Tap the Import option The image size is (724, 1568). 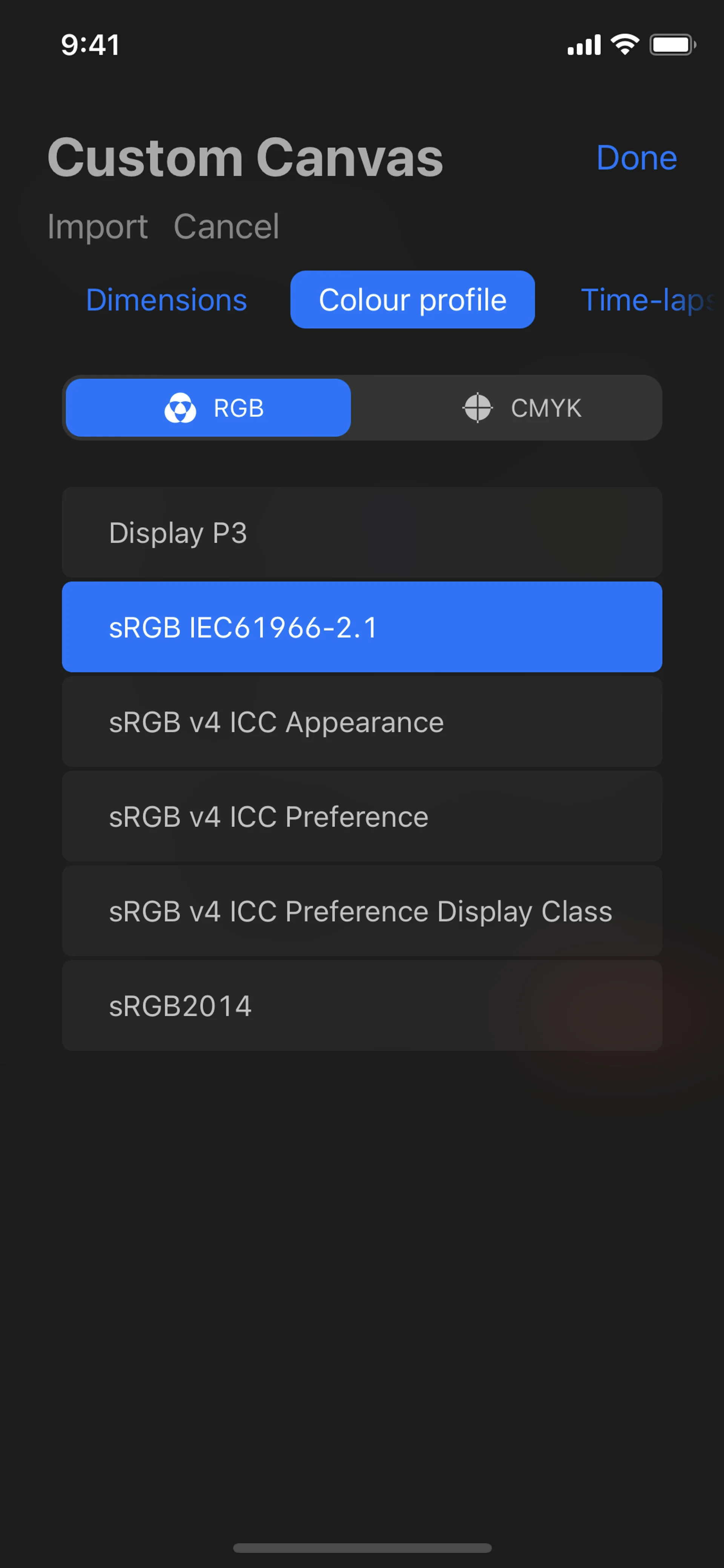[x=97, y=226]
